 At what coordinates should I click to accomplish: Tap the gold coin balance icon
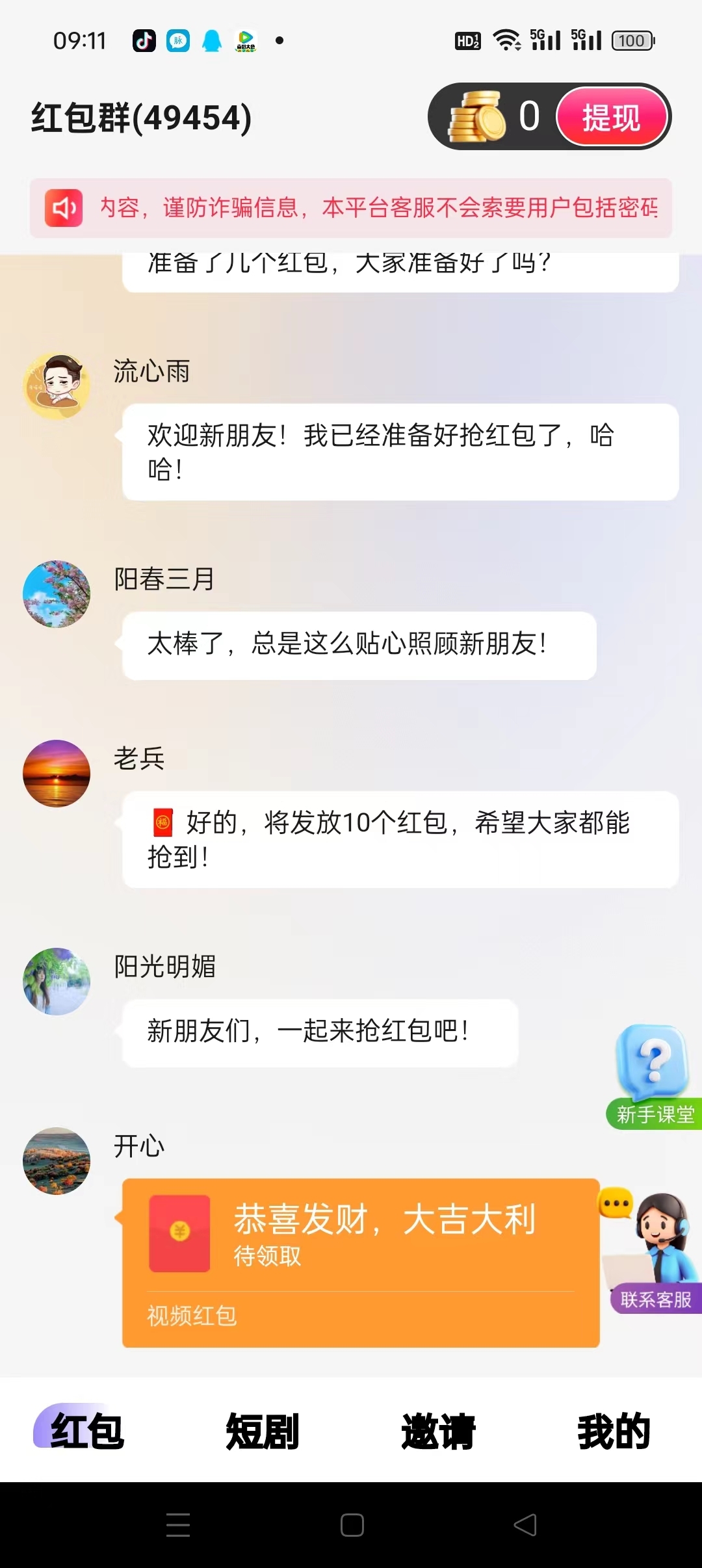tap(478, 117)
